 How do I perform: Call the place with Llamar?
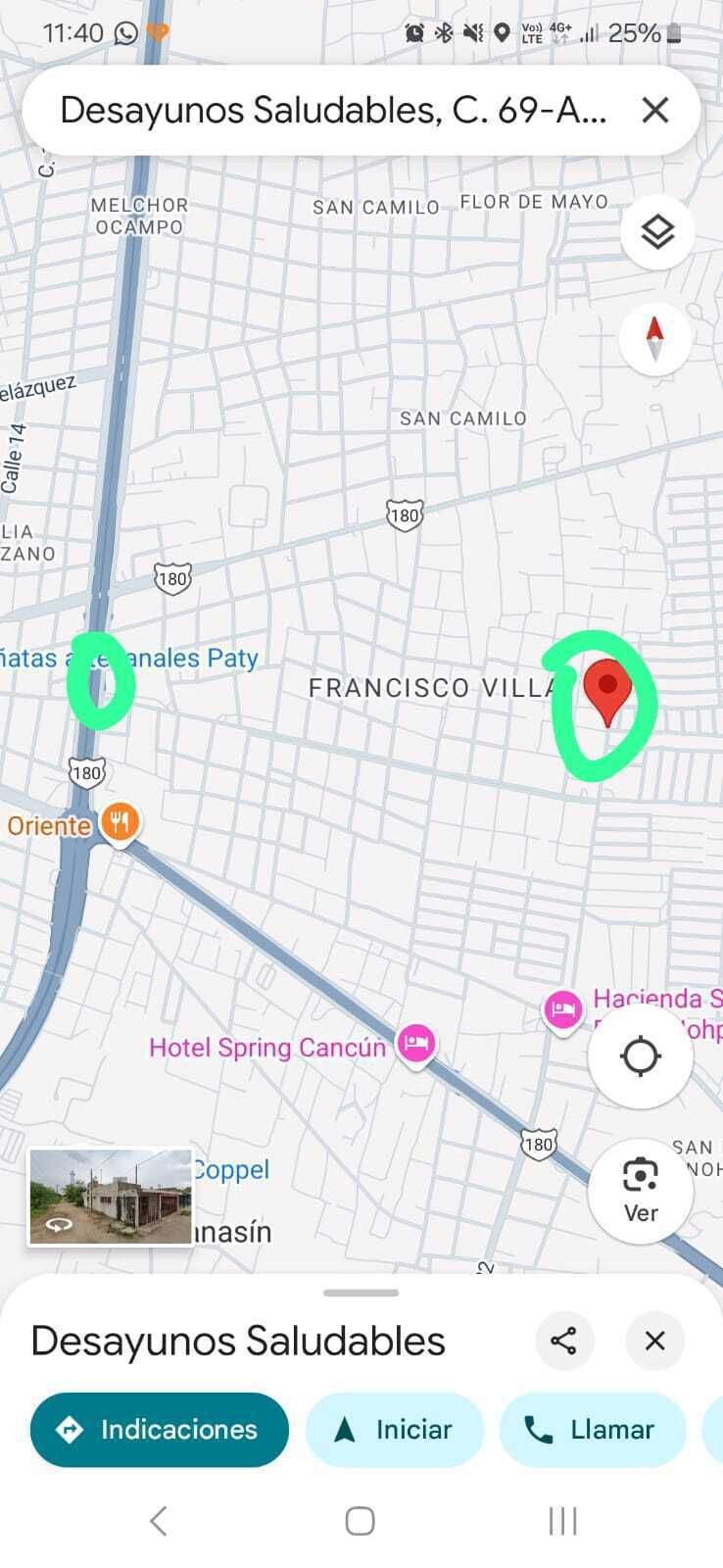(x=591, y=1430)
